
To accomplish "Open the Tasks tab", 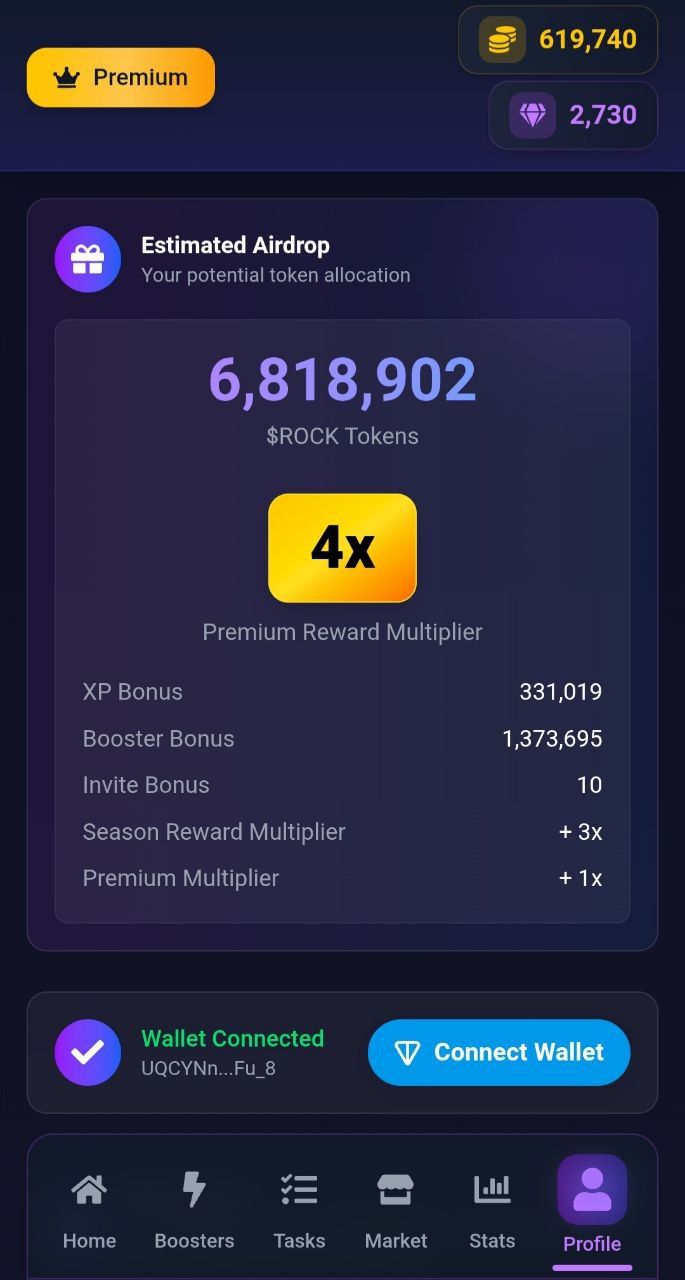I will 299,1210.
